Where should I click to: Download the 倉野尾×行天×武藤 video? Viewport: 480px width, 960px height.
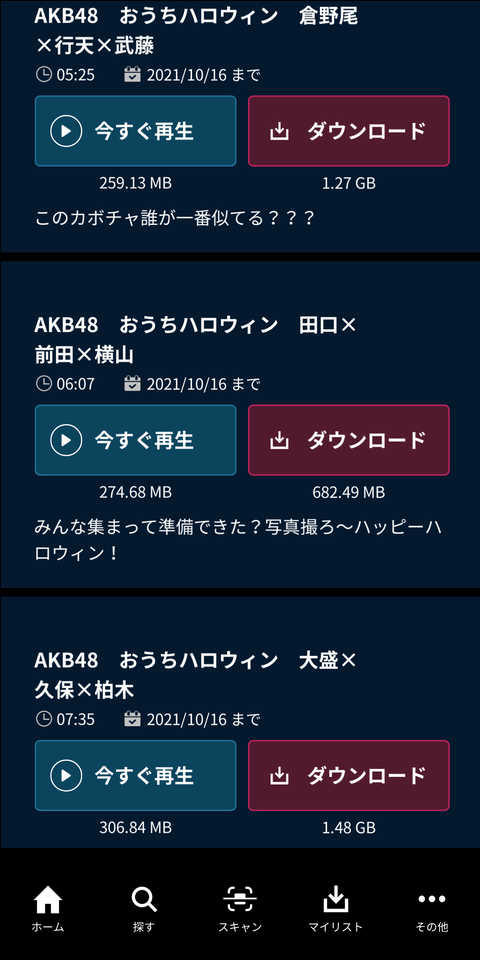pyautogui.click(x=348, y=131)
